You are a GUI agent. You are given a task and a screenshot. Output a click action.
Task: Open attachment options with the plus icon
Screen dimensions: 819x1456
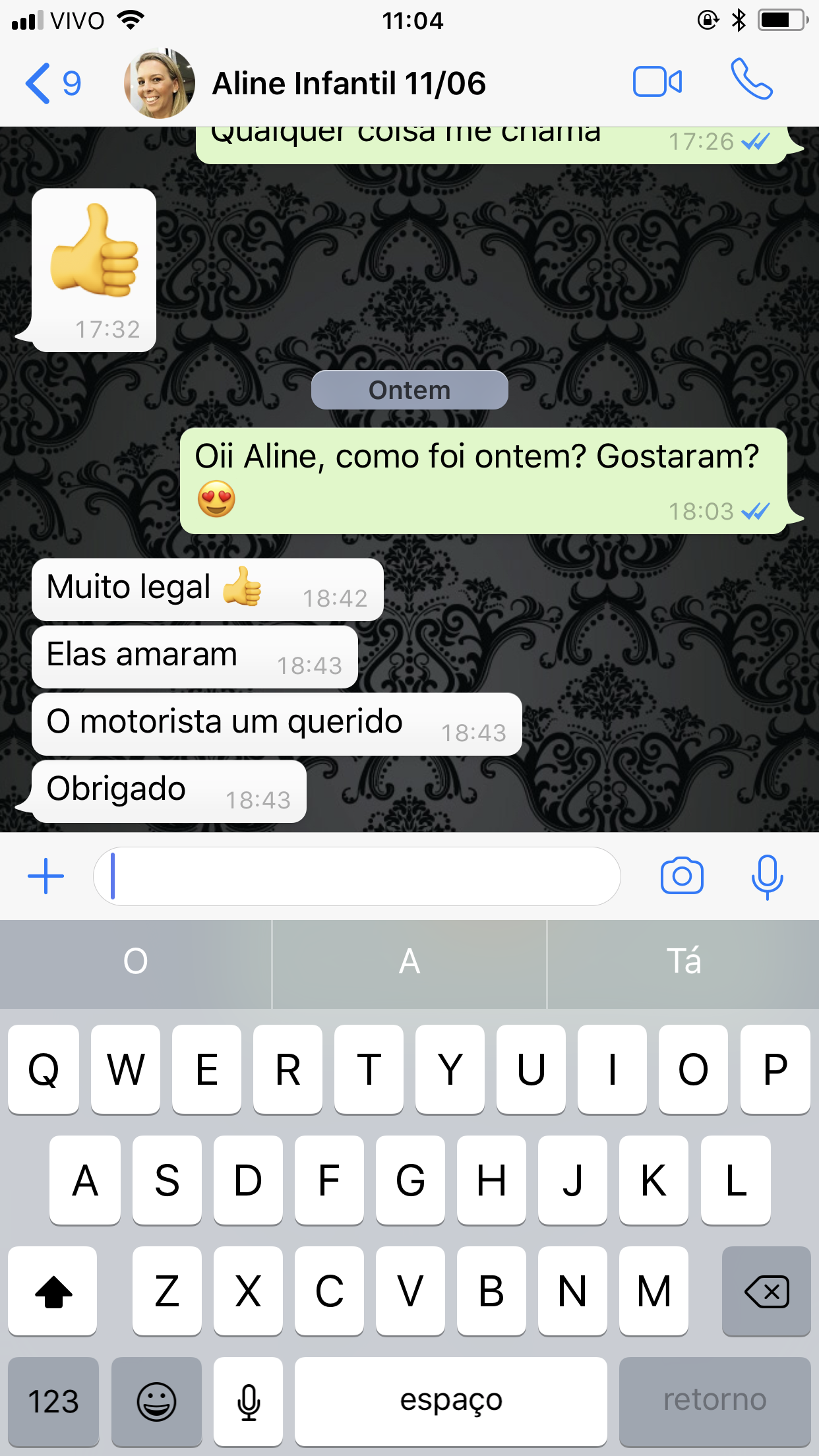click(45, 876)
